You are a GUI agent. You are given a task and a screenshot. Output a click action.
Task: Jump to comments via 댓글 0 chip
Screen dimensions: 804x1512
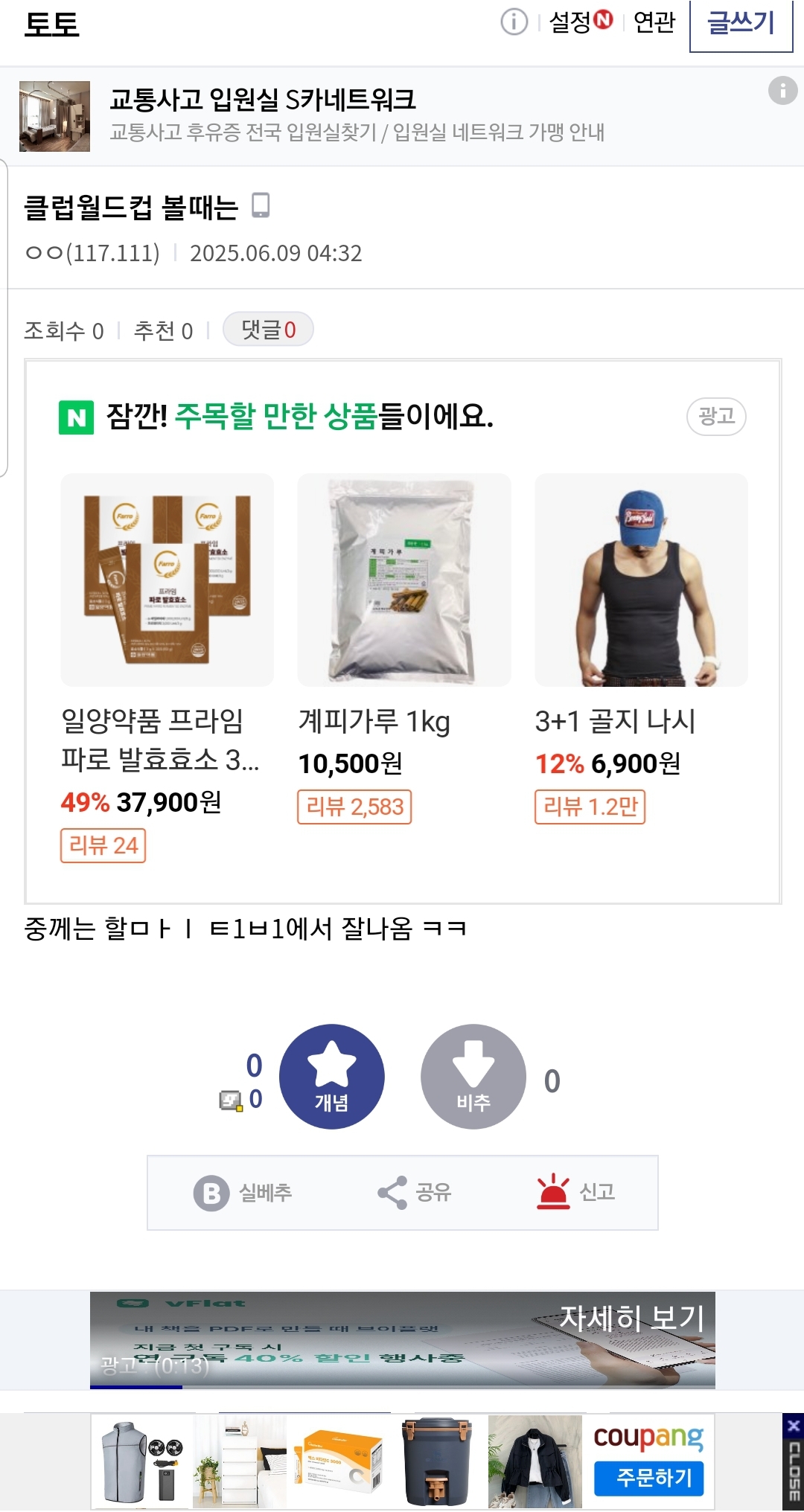268,329
